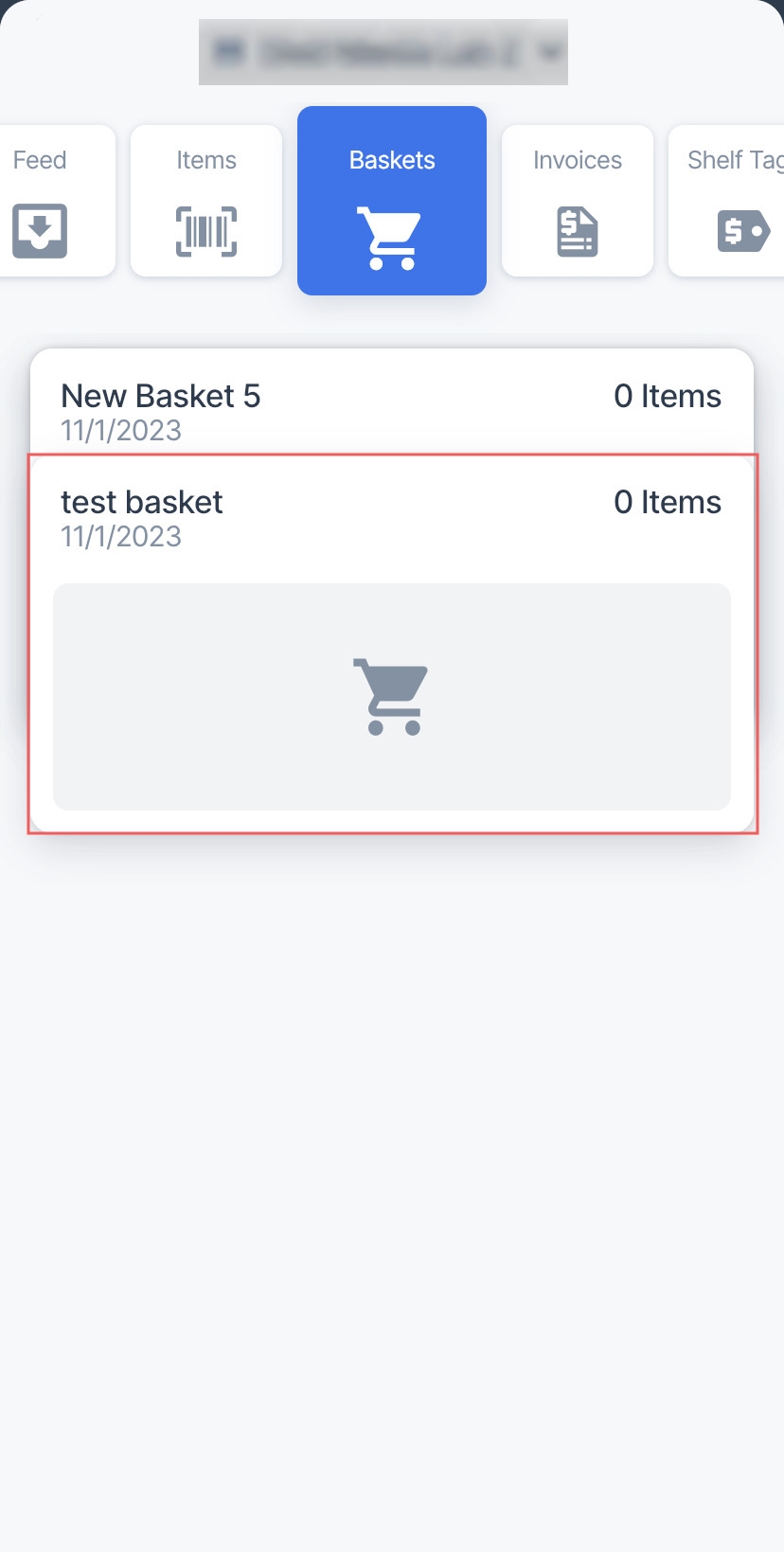Open the Invoices tab
This screenshot has width=784, height=1552.
point(578,201)
